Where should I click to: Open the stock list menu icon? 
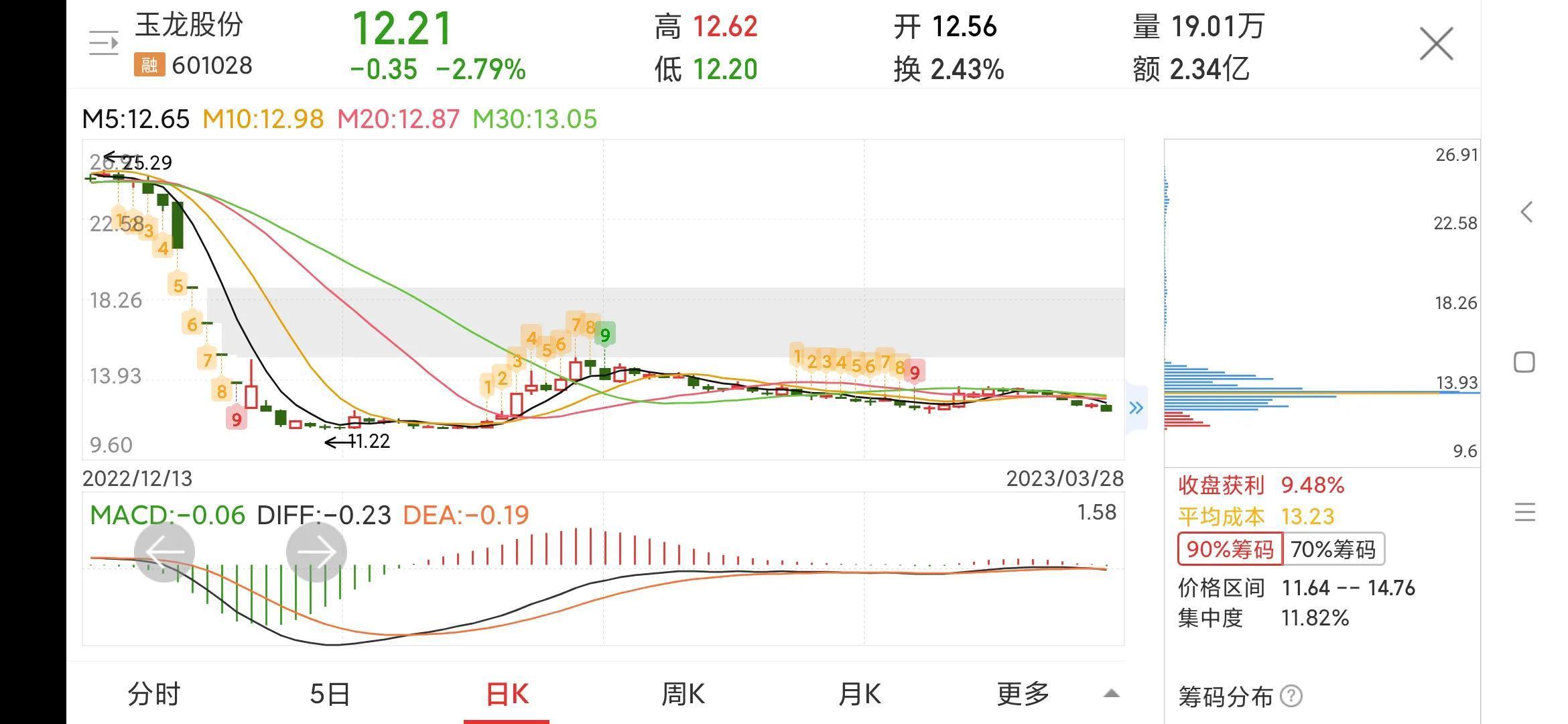[x=104, y=44]
